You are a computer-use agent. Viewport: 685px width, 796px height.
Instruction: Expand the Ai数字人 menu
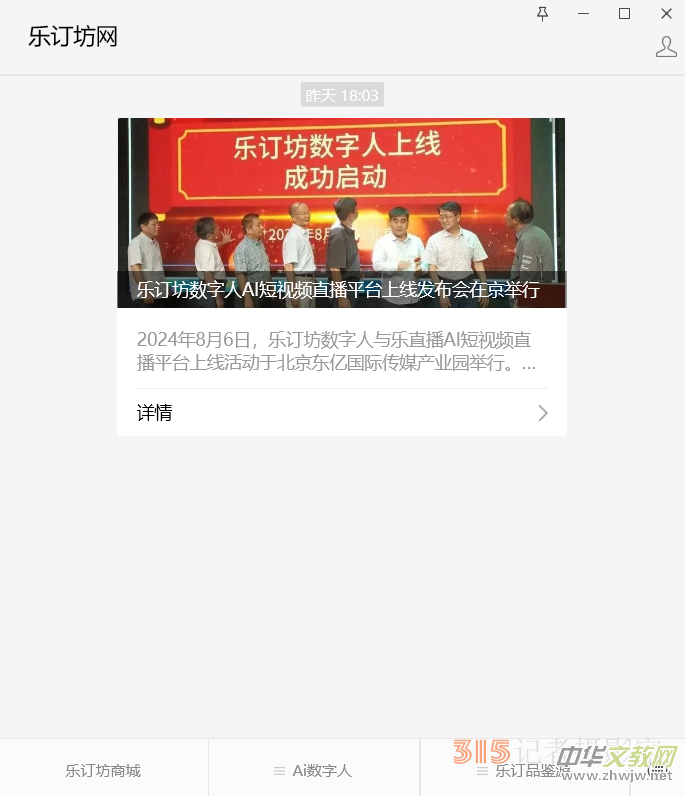314,771
